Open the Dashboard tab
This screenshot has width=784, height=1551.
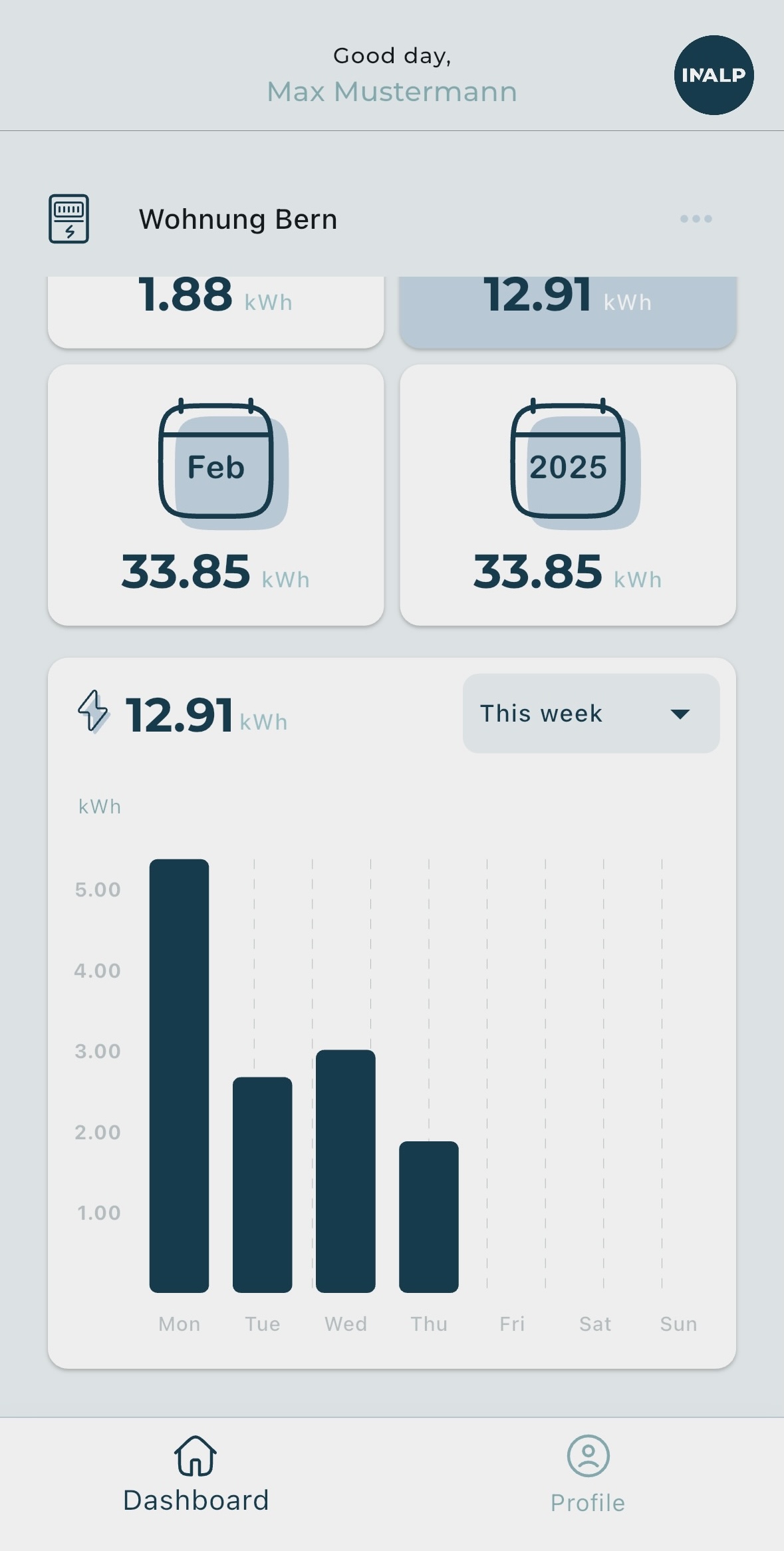(196, 1475)
